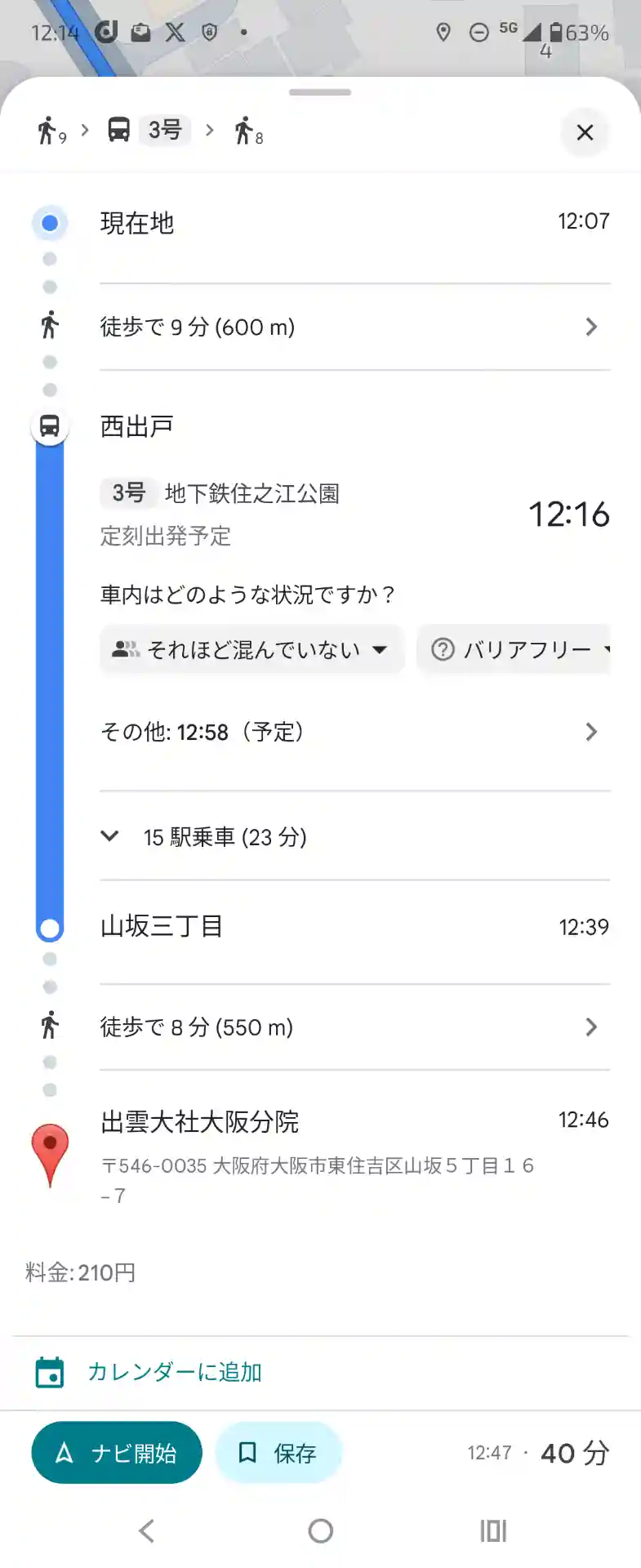Save this route with 保存
Viewport: 641px width, 1568px height.
pos(278,1453)
